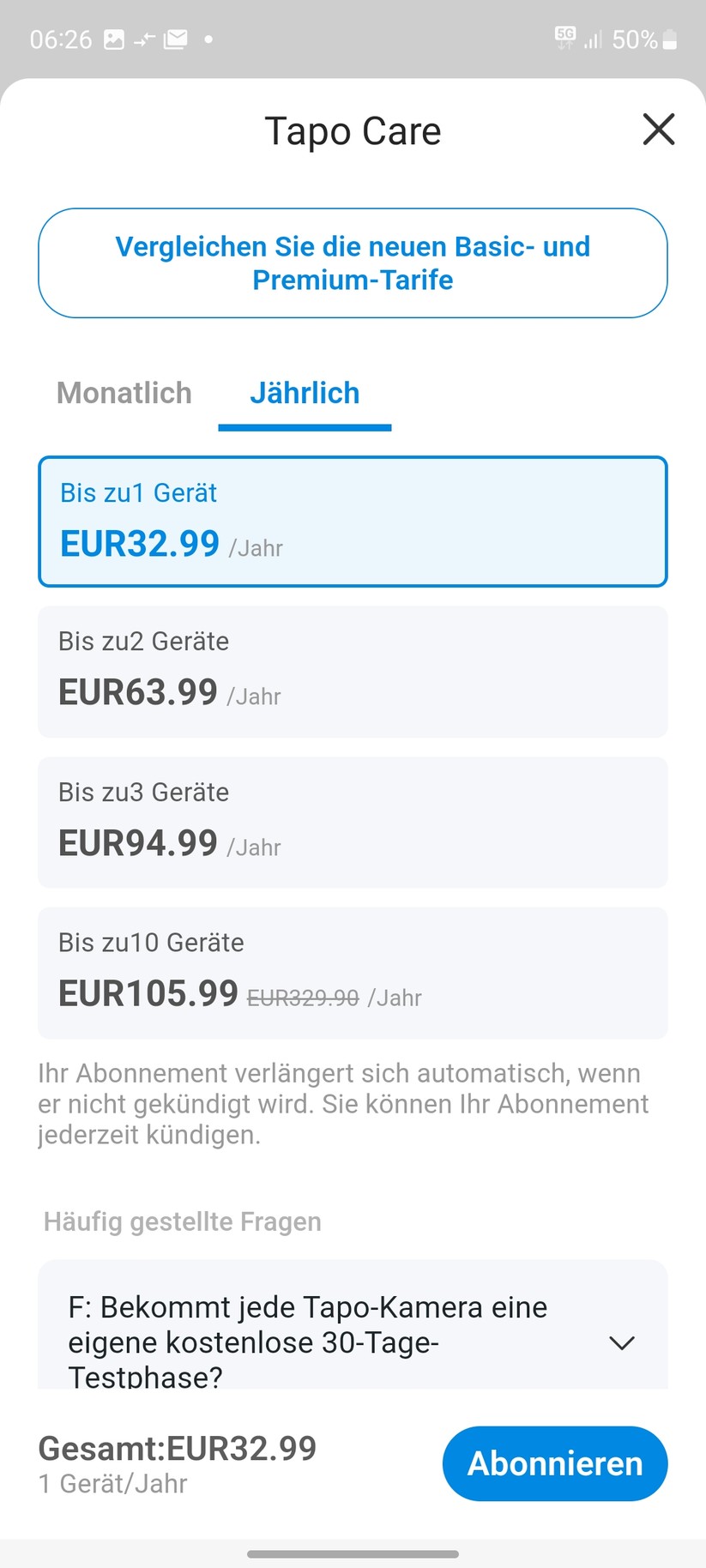
Task: Select the Bis zu 1 Gerät plan card
Action: (353, 522)
